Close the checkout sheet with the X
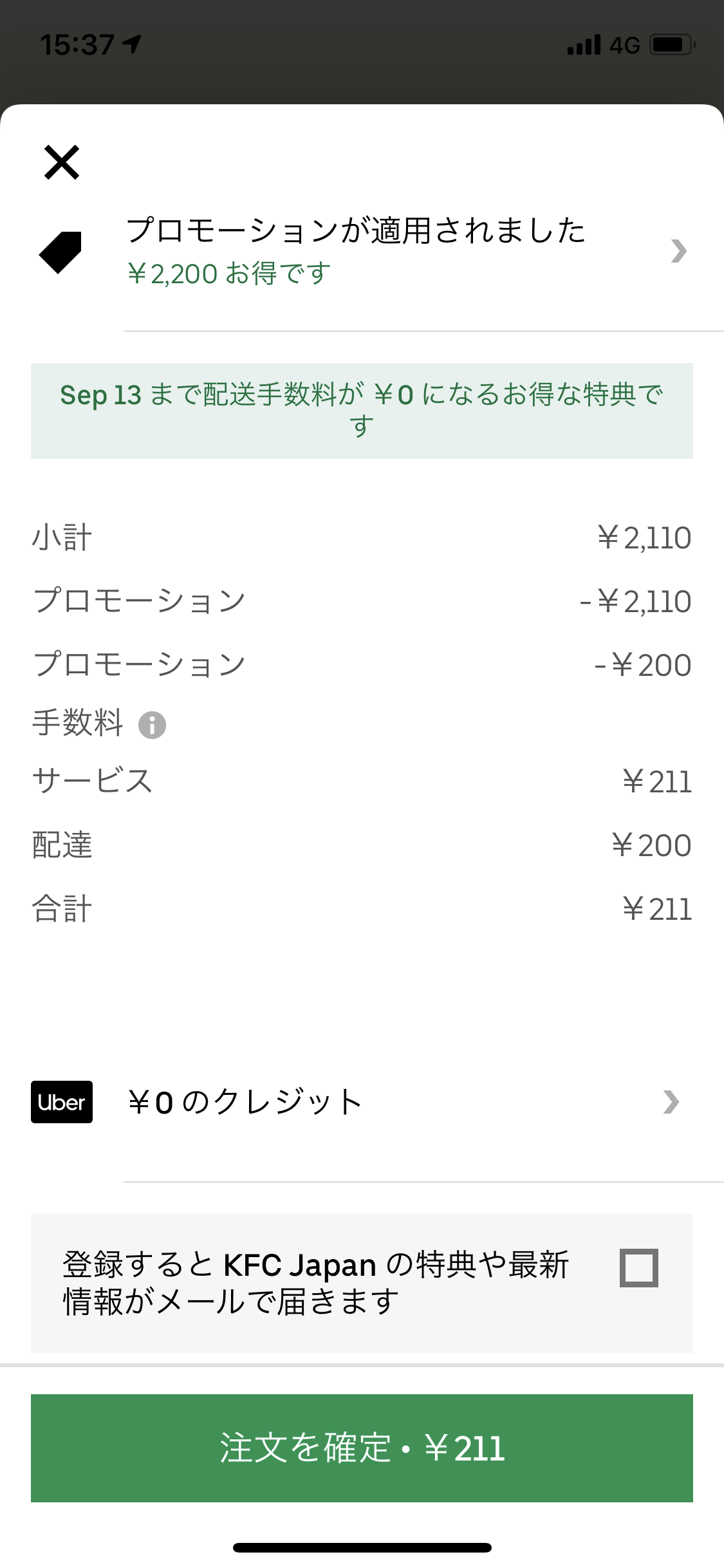 point(62,162)
